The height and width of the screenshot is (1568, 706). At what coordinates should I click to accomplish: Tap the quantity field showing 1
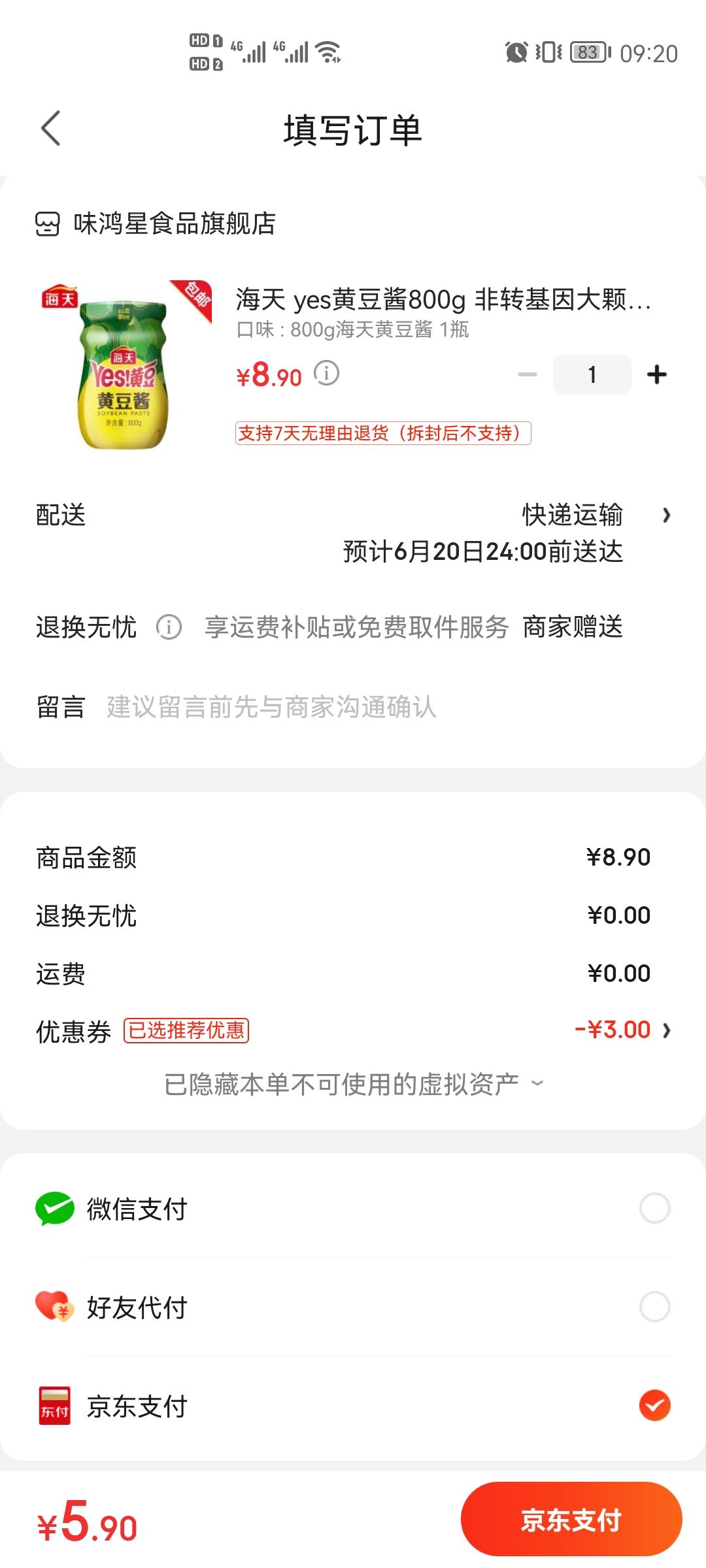point(592,374)
